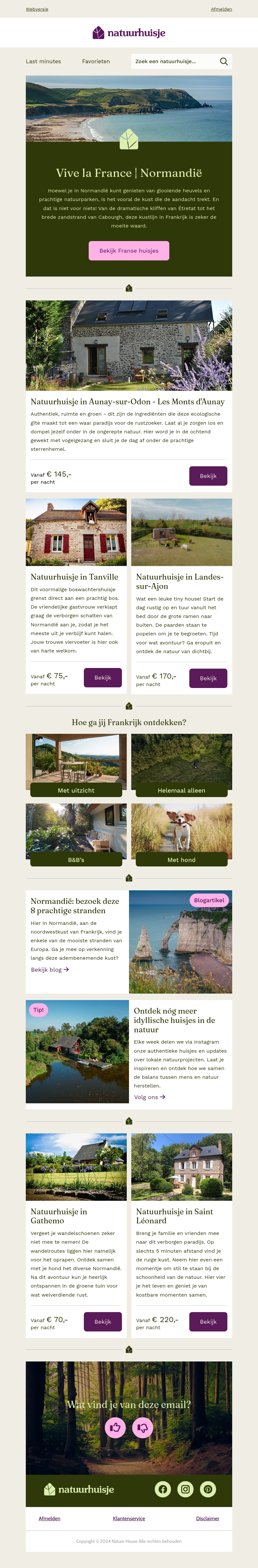Open the B&B's category tile
Viewport: 258px width, 1568px height.
click(76, 835)
